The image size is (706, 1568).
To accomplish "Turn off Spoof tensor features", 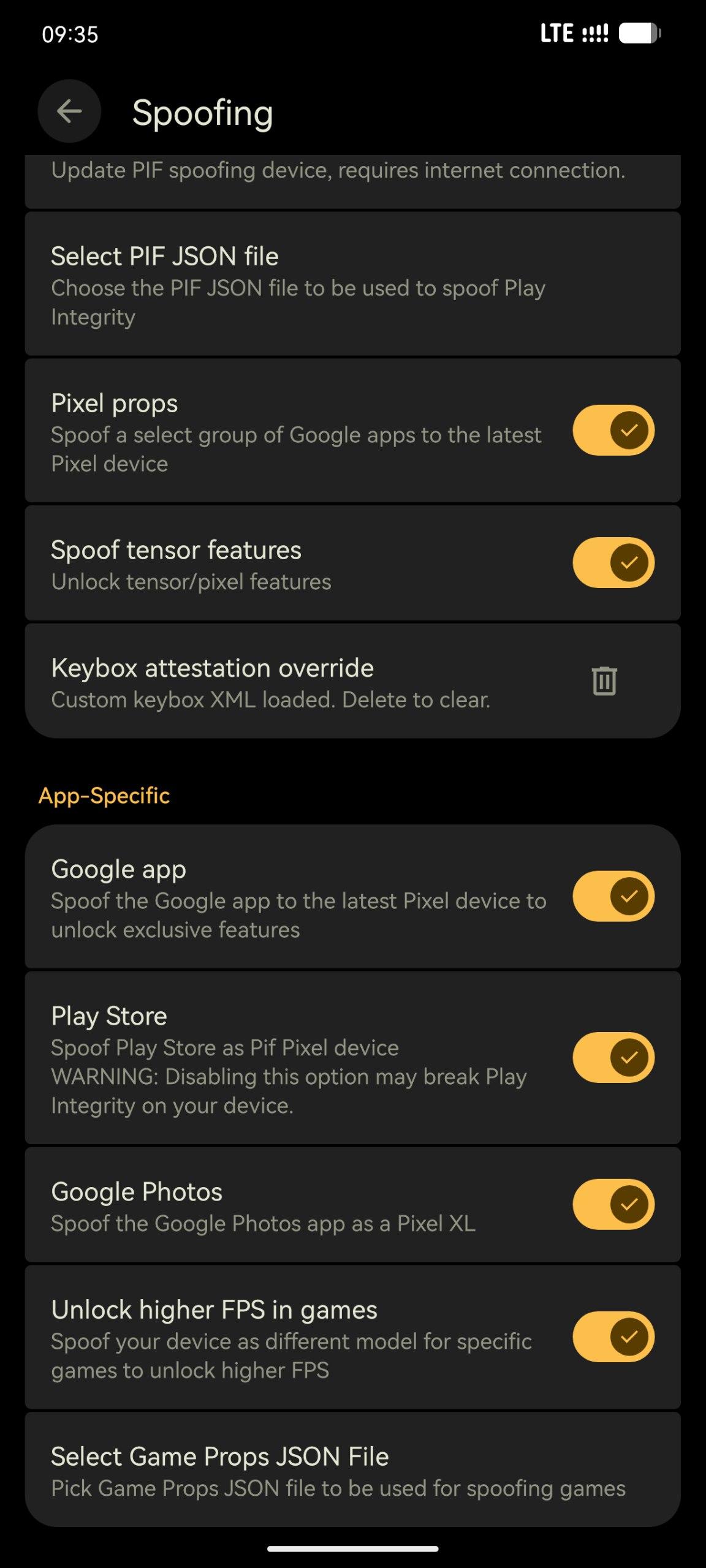I will tap(613, 563).
